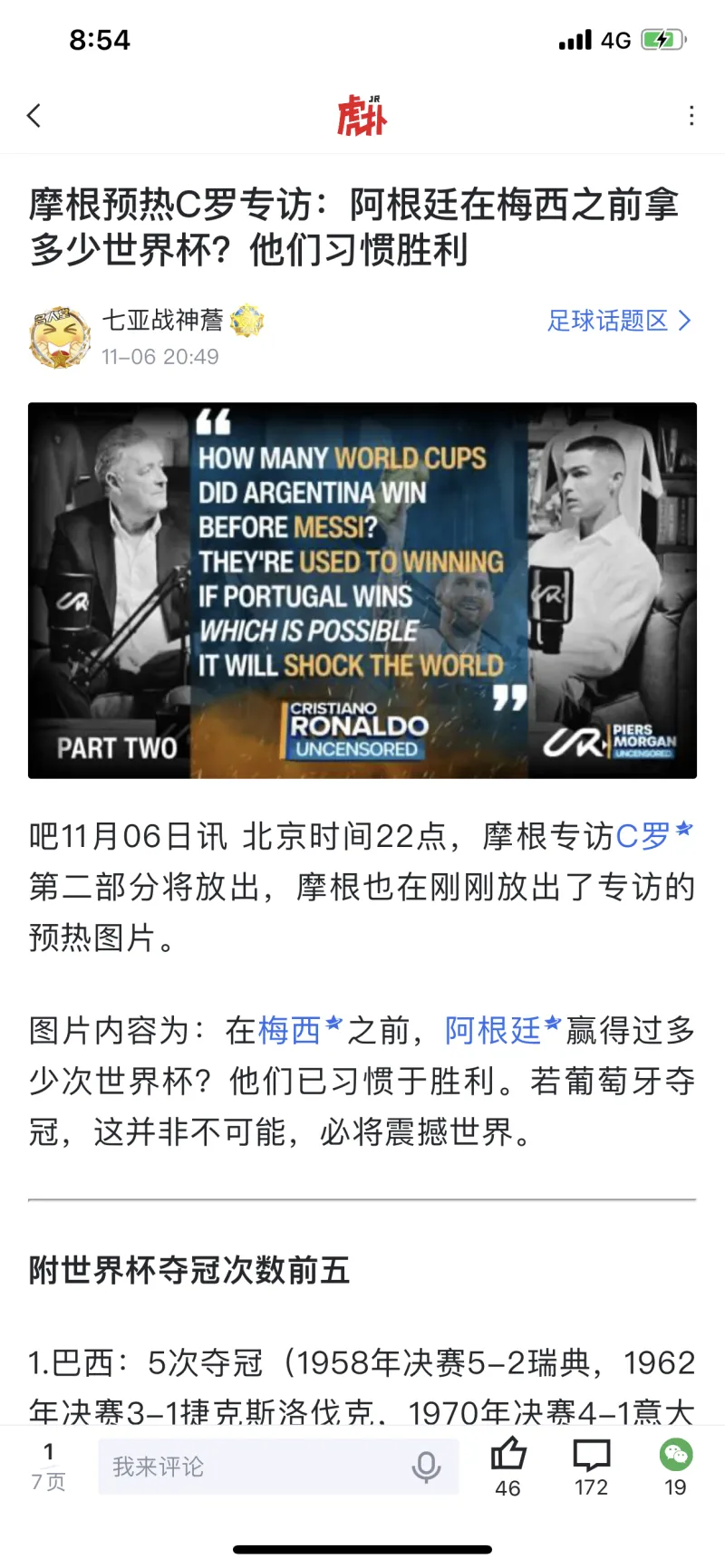The height and width of the screenshot is (1568, 725).
Task: View the Ronaldo interview teaser image
Action: click(362, 591)
